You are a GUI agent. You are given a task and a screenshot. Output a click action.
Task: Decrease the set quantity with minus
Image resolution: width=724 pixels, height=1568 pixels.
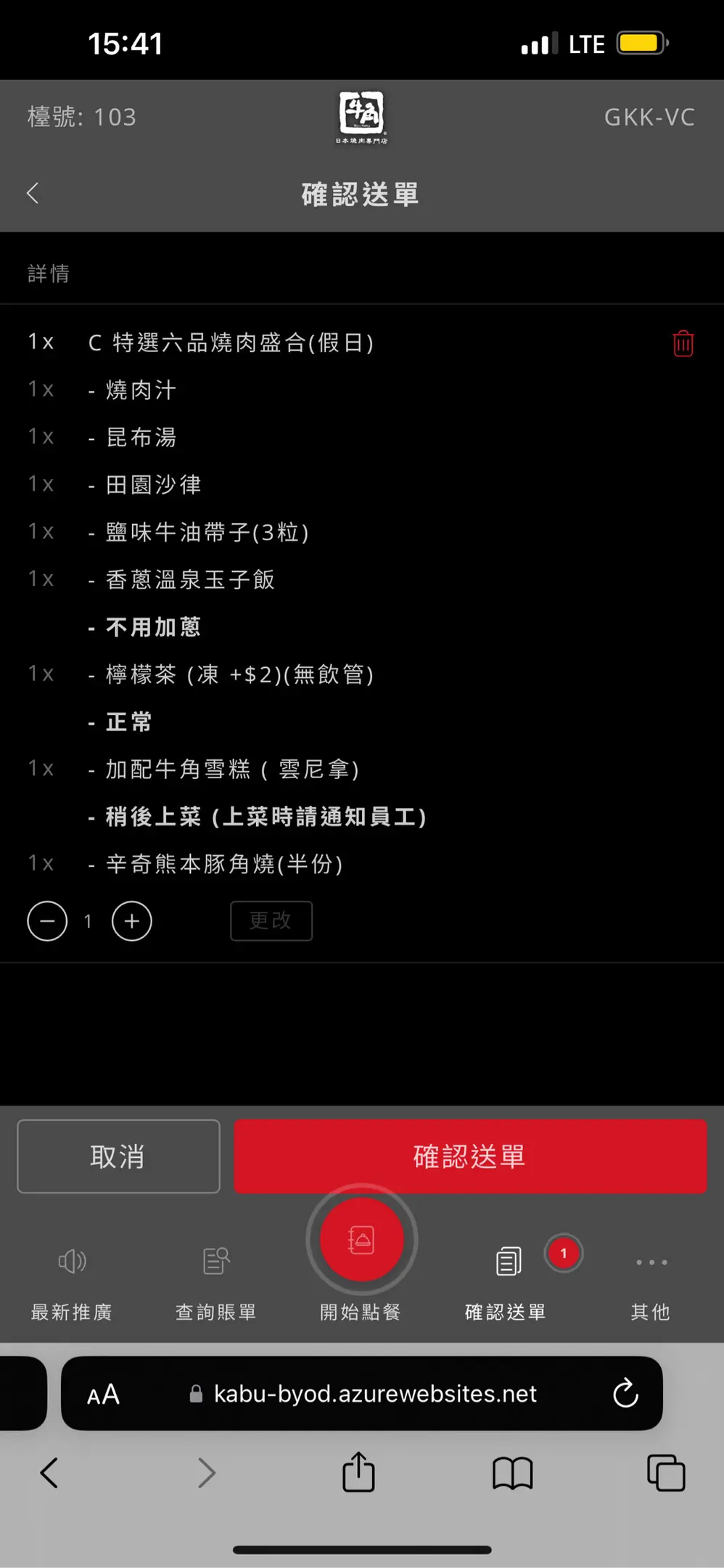(x=47, y=921)
